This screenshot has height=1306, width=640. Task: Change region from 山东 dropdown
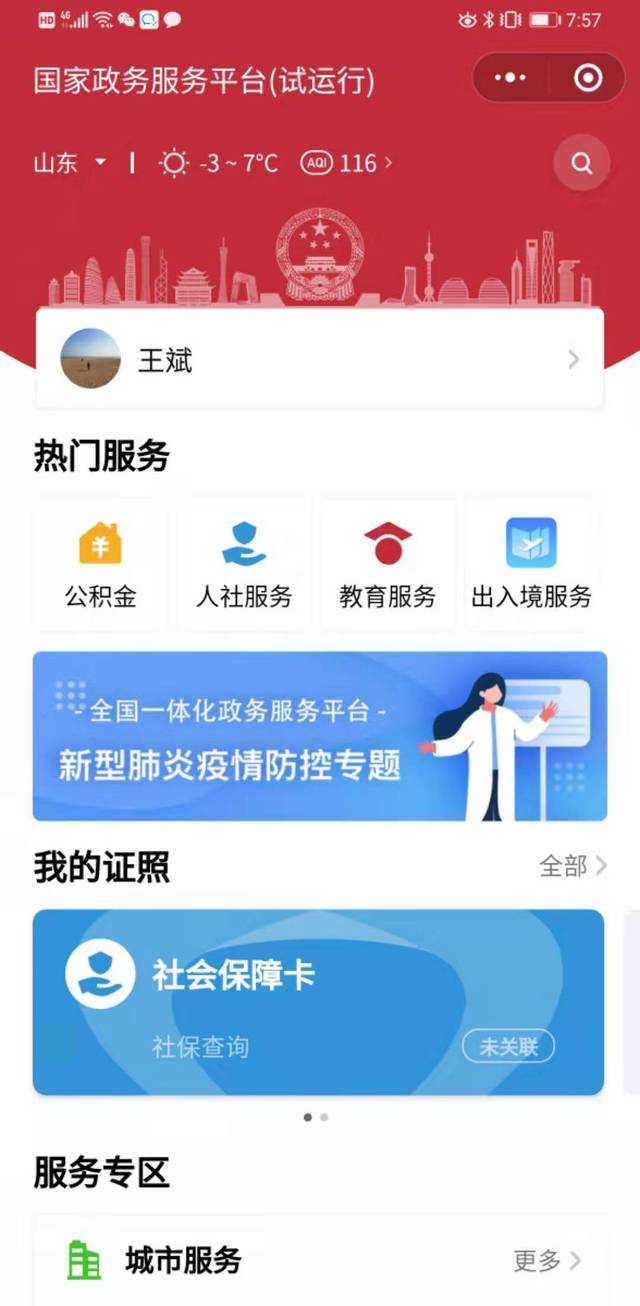[71, 163]
